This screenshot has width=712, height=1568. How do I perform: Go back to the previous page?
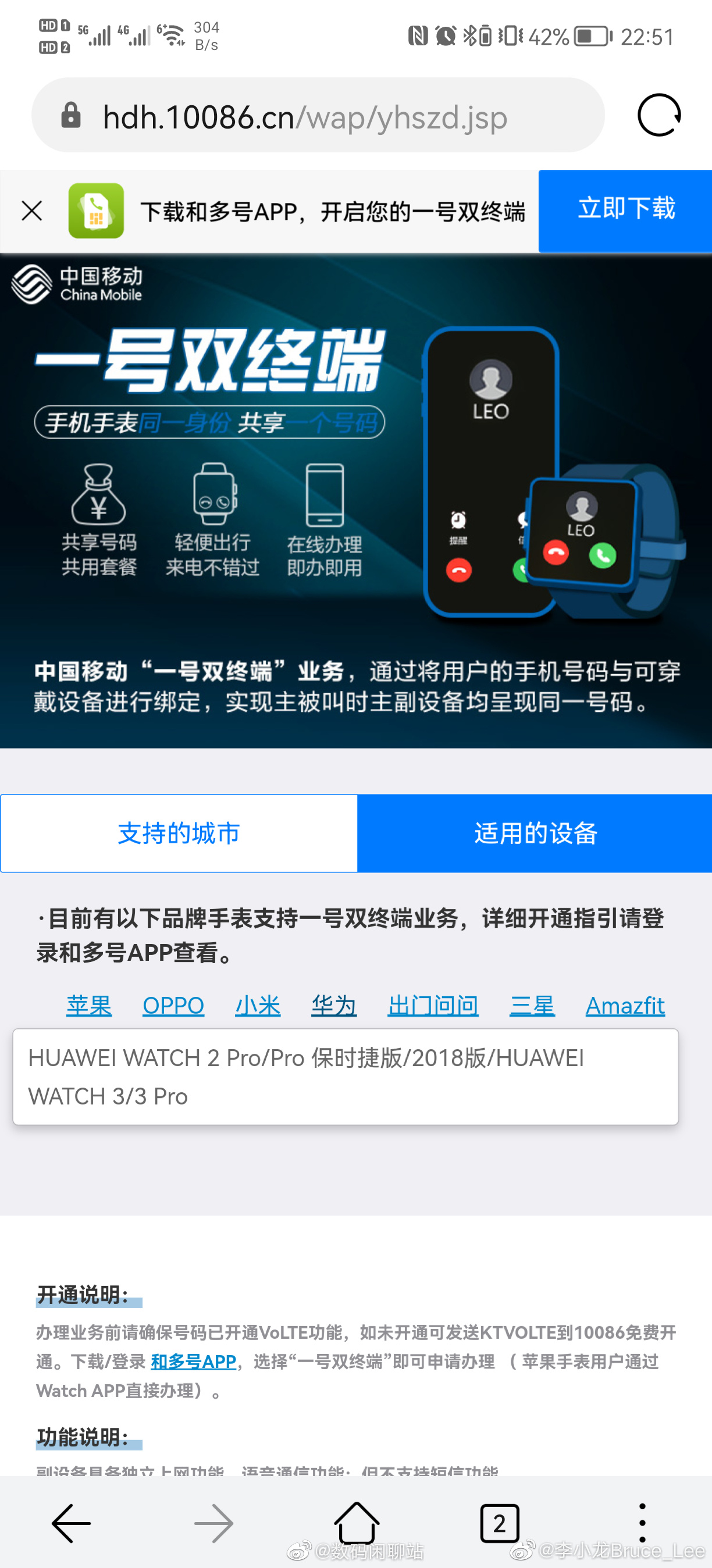coord(71,1523)
